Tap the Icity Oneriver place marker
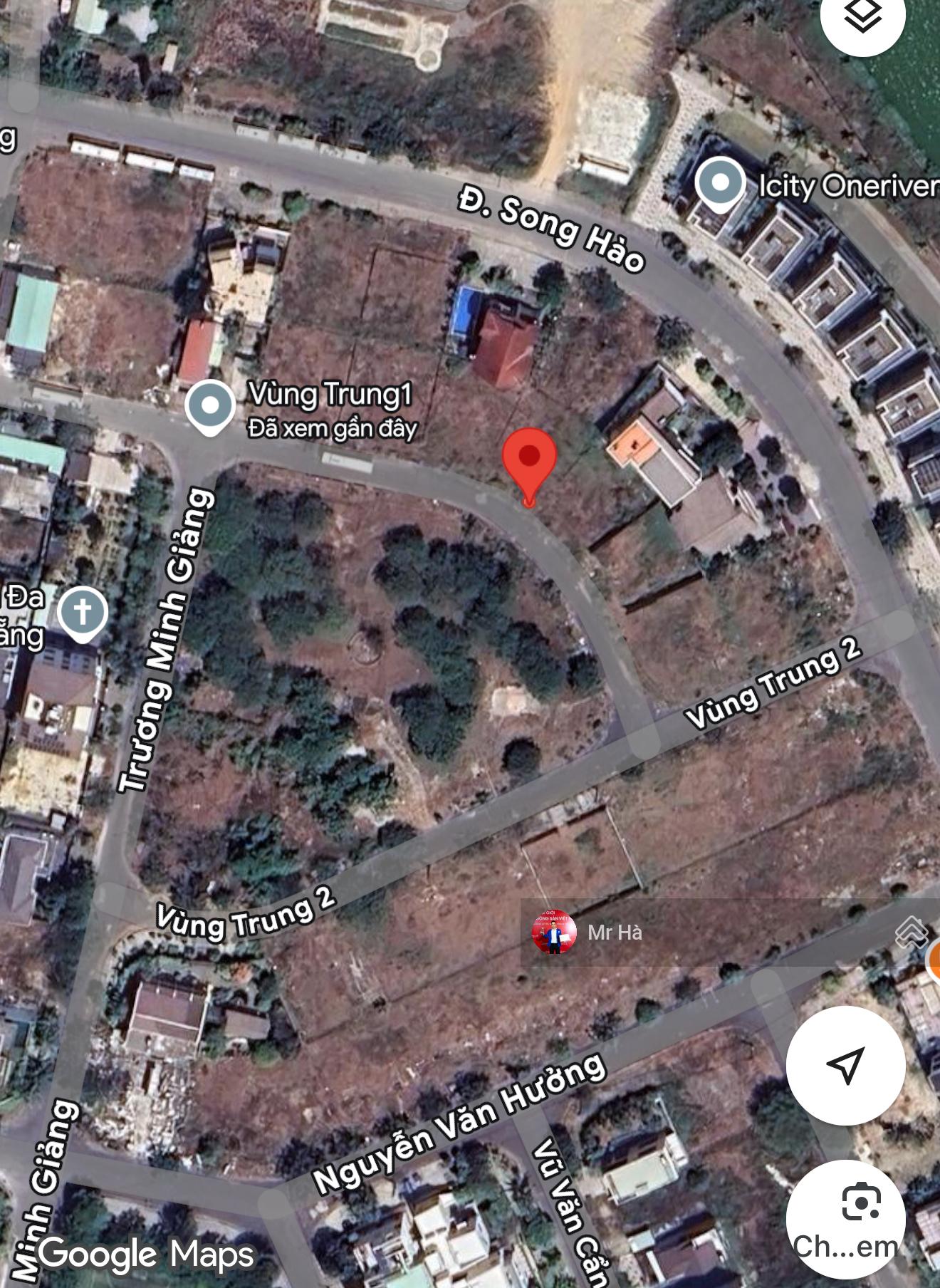Viewport: 940px width, 1288px height. coord(720,183)
